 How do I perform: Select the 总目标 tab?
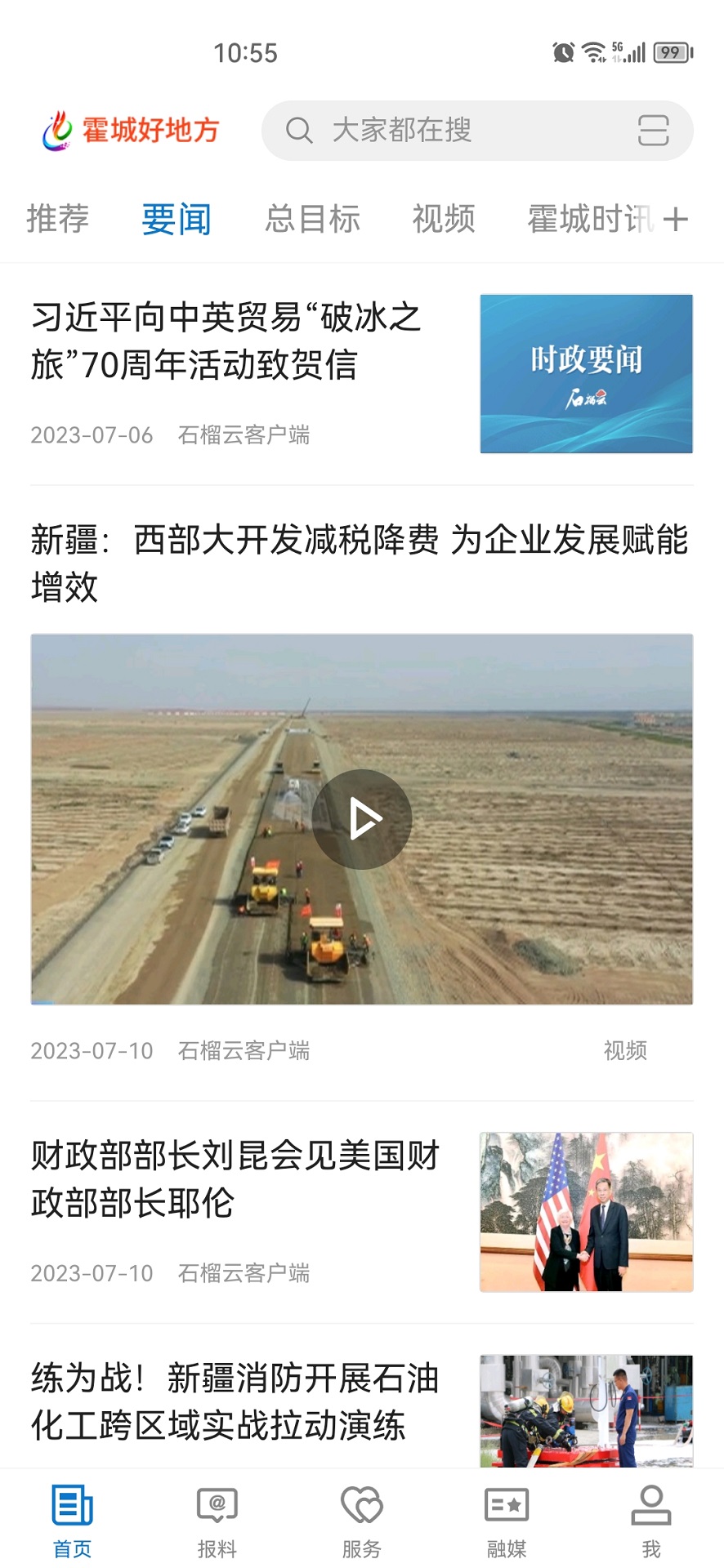(314, 218)
